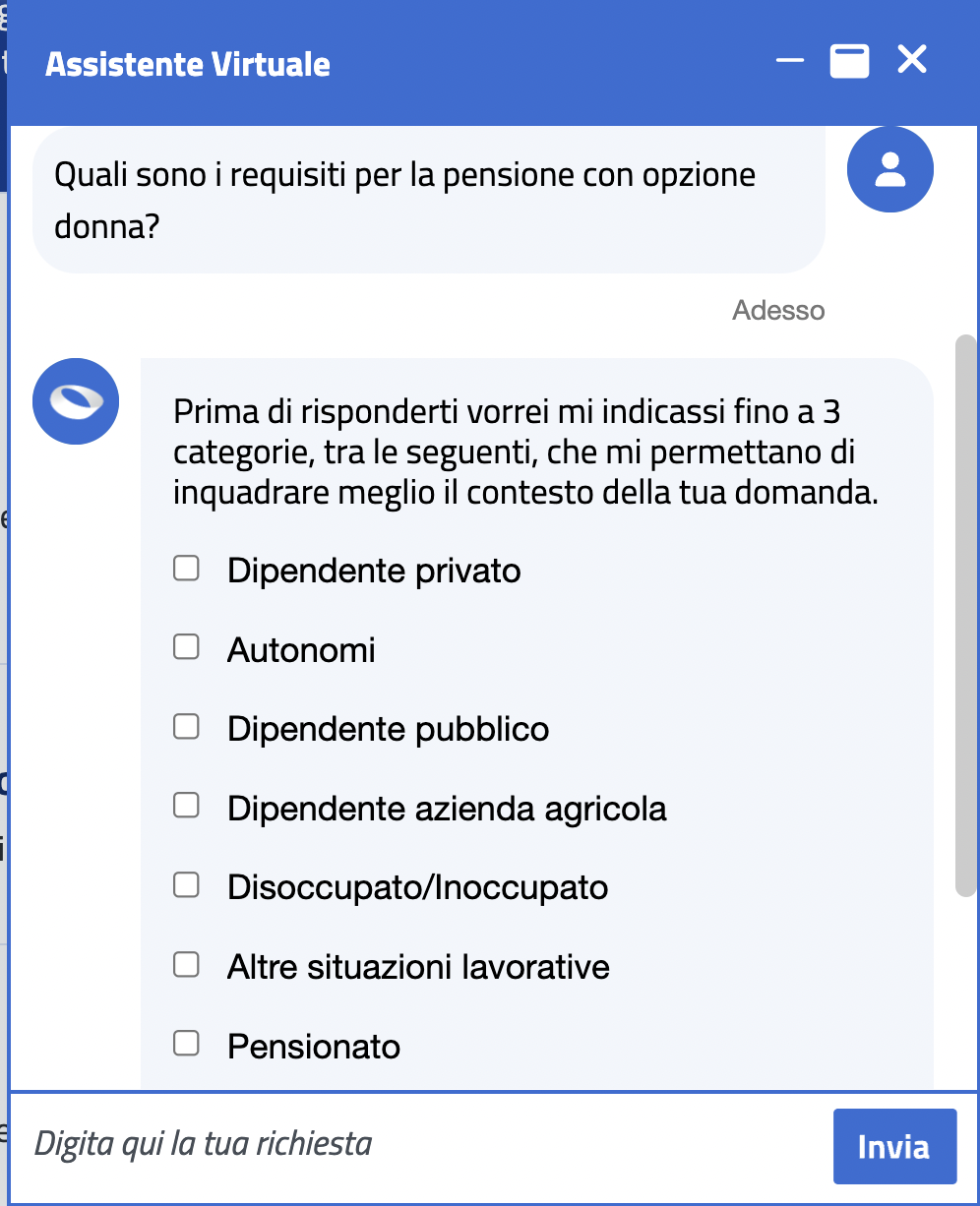The height and width of the screenshot is (1206, 980).
Task: Choose Dipendente azienda agricola category
Action: pos(186,806)
